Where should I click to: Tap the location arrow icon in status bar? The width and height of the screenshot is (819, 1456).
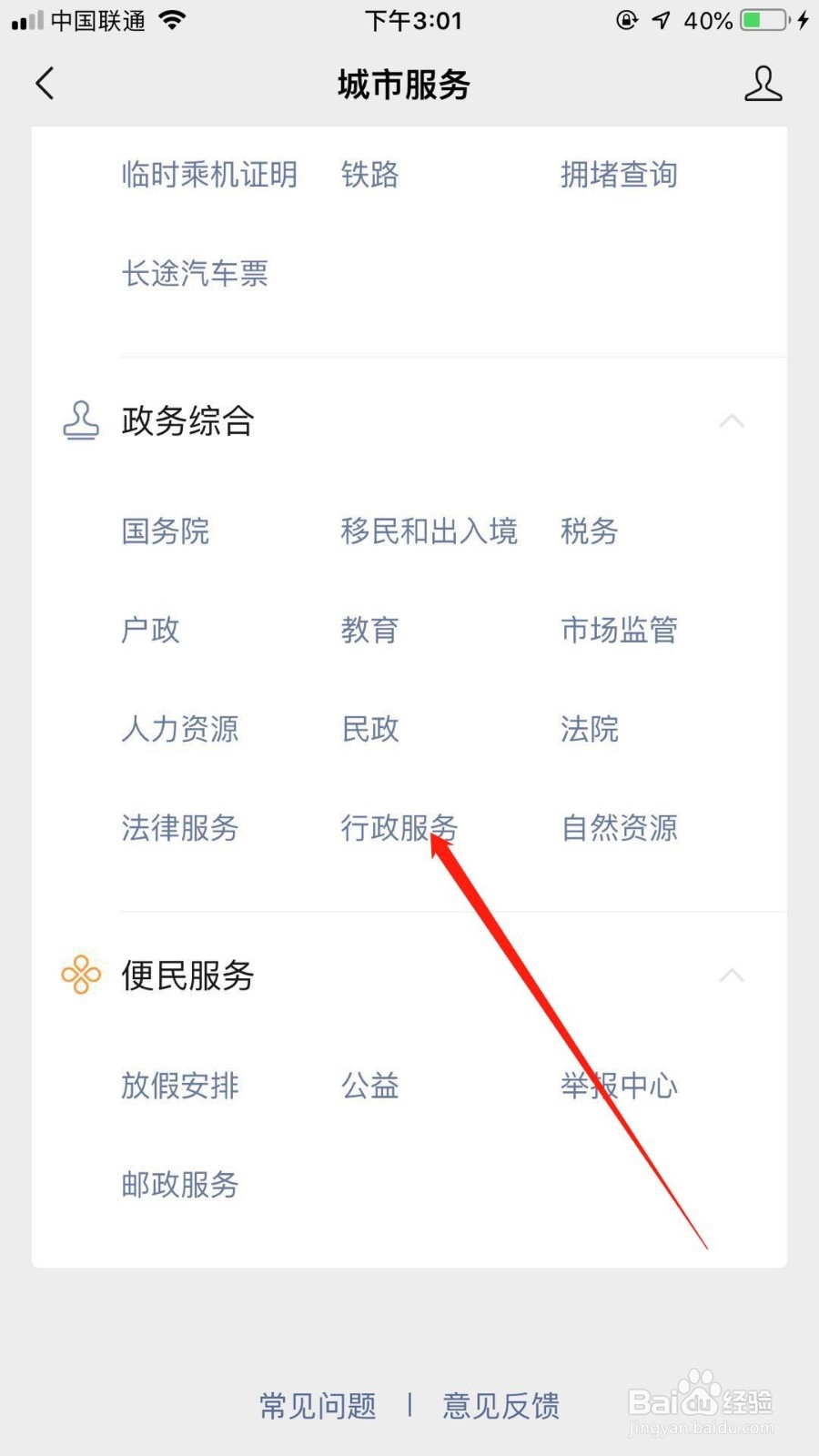click(x=662, y=18)
